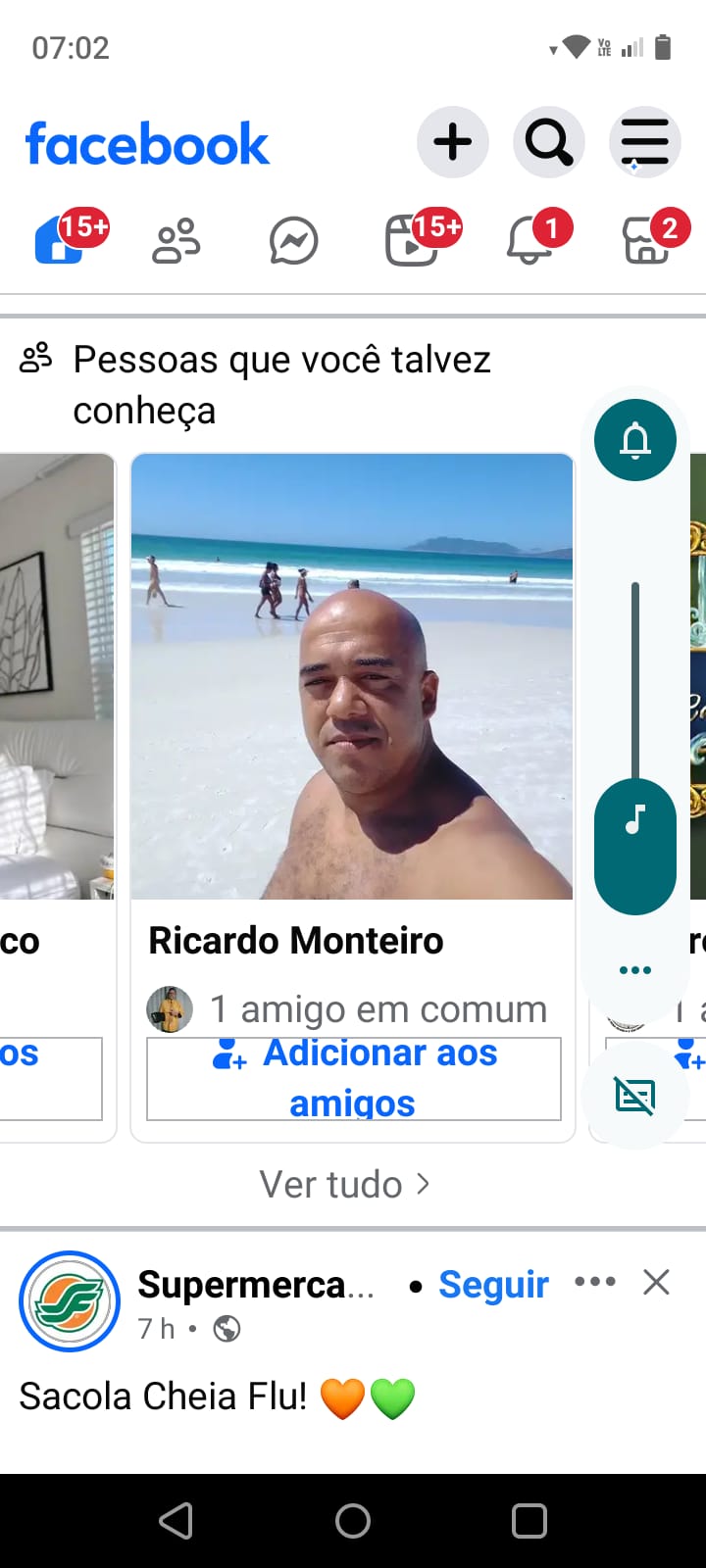Change ringer mode with the bell icon
This screenshot has width=706, height=1568.
click(635, 441)
